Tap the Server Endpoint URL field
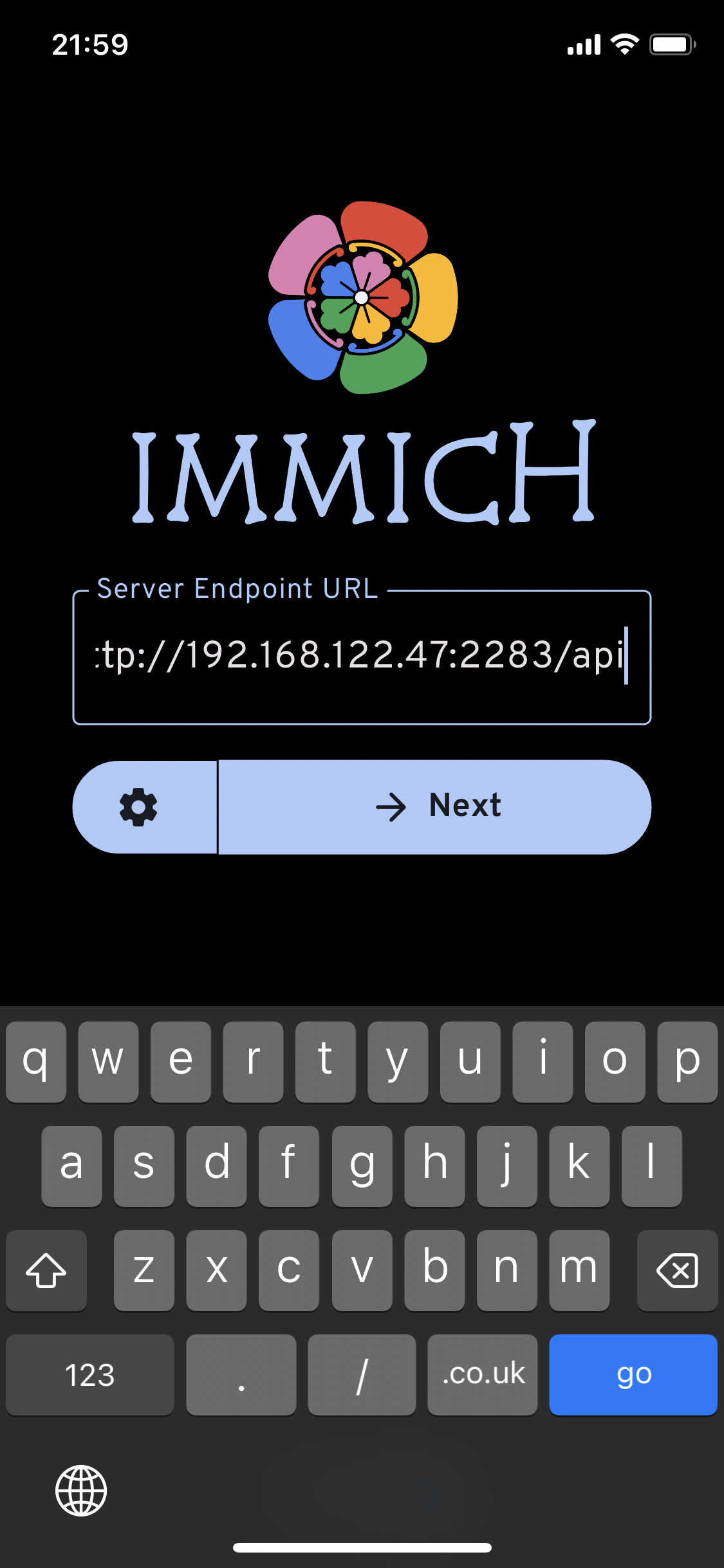 pos(362,657)
